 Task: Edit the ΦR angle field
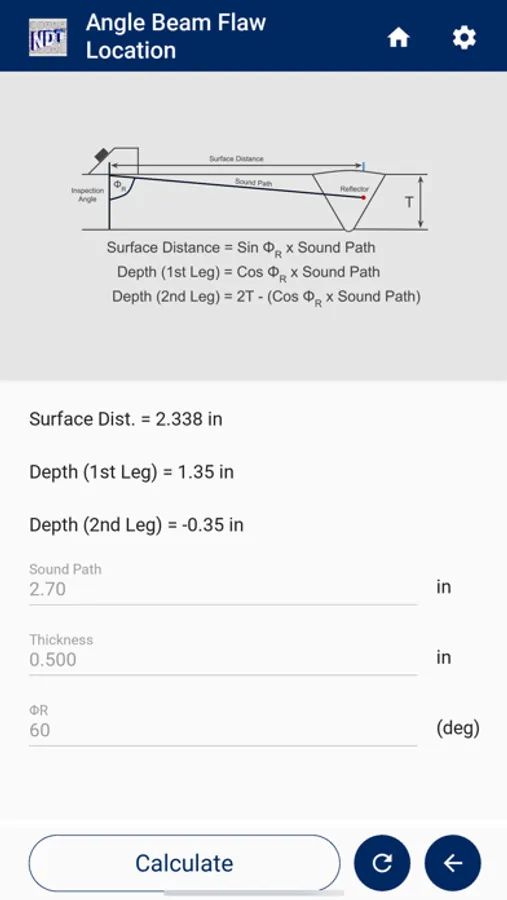(223, 724)
